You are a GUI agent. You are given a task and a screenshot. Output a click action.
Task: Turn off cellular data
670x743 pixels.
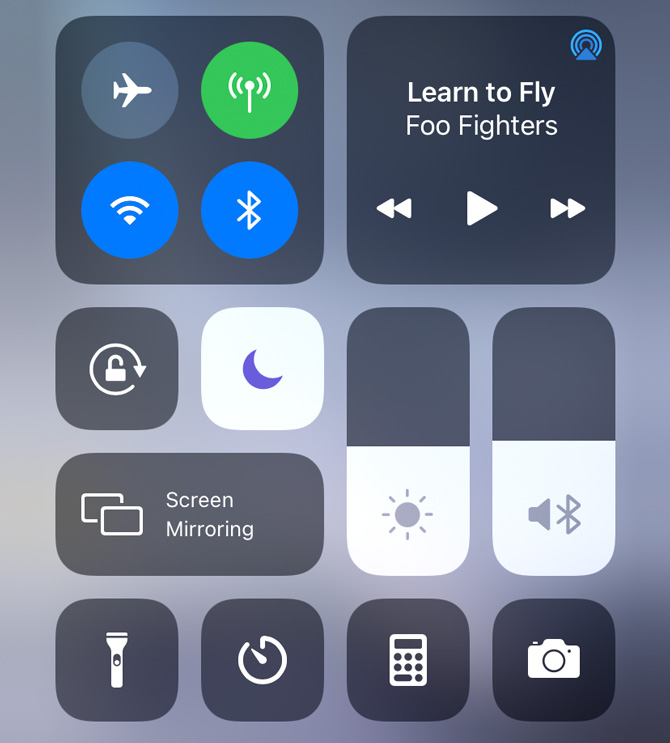point(249,90)
